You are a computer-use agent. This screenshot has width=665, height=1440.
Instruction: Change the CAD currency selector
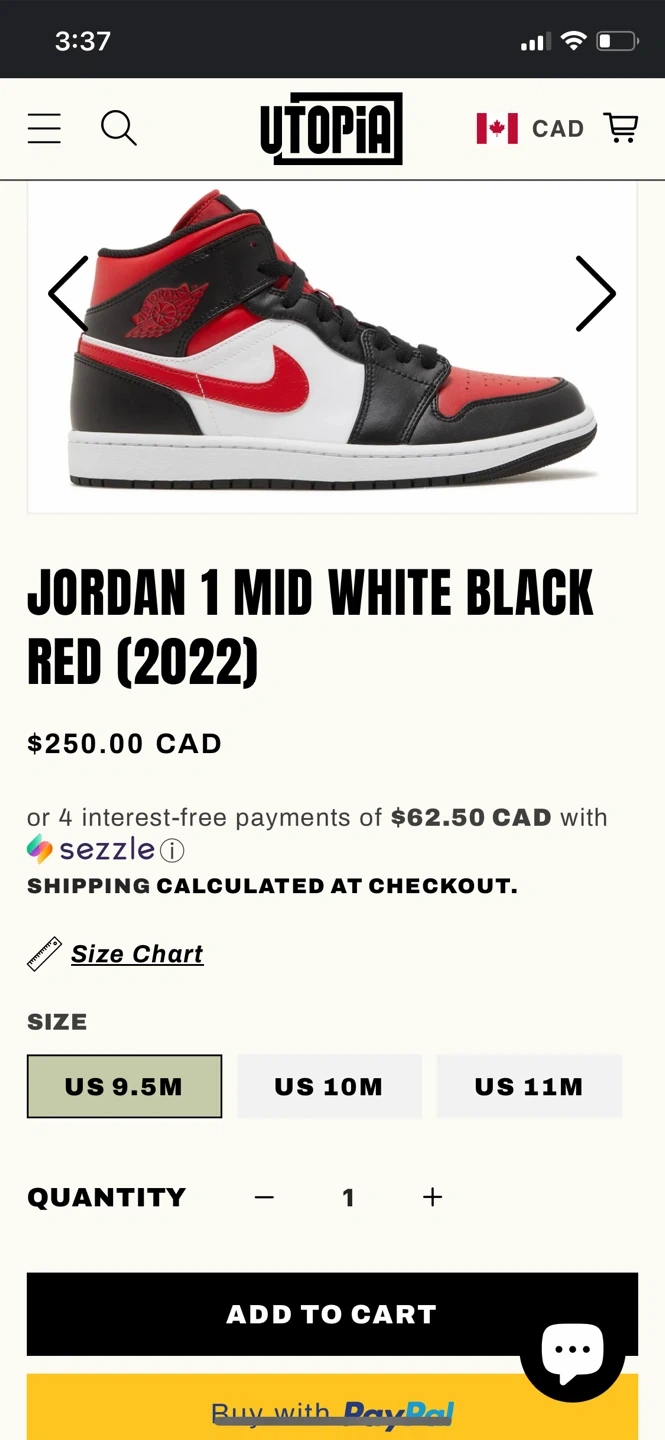530,128
